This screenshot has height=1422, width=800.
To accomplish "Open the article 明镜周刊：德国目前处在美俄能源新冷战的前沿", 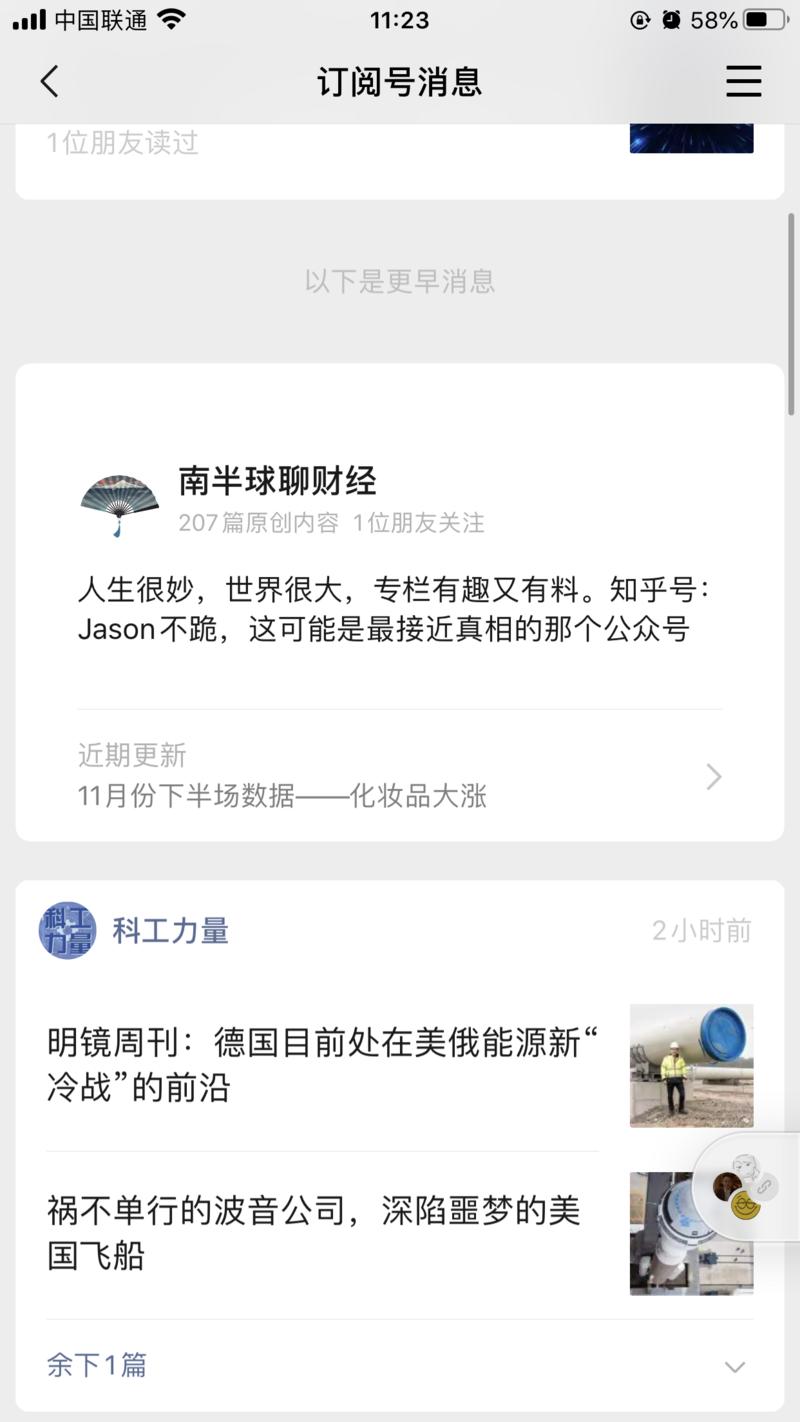I will pyautogui.click(x=320, y=1065).
